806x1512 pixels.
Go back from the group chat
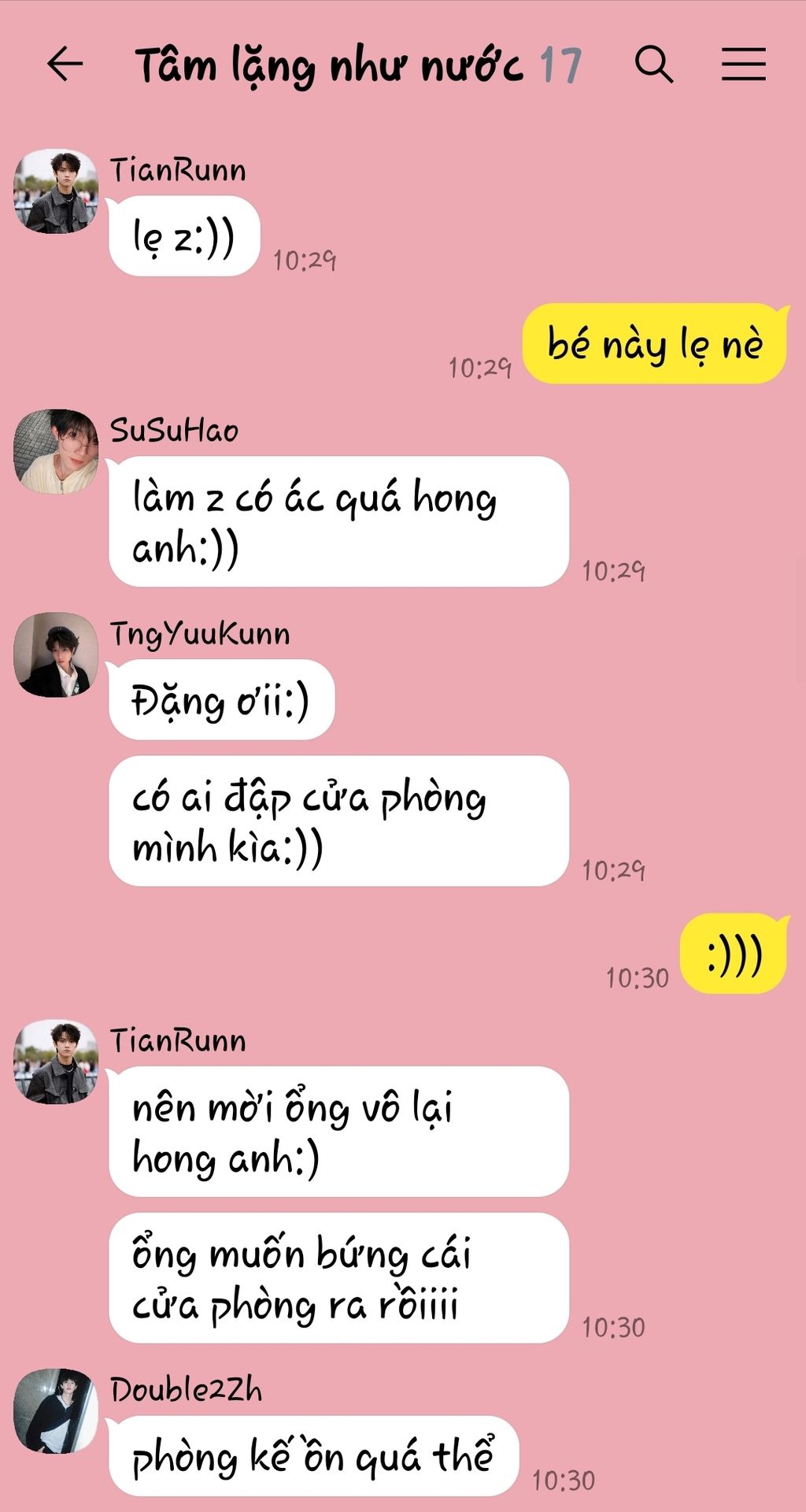[x=65, y=64]
